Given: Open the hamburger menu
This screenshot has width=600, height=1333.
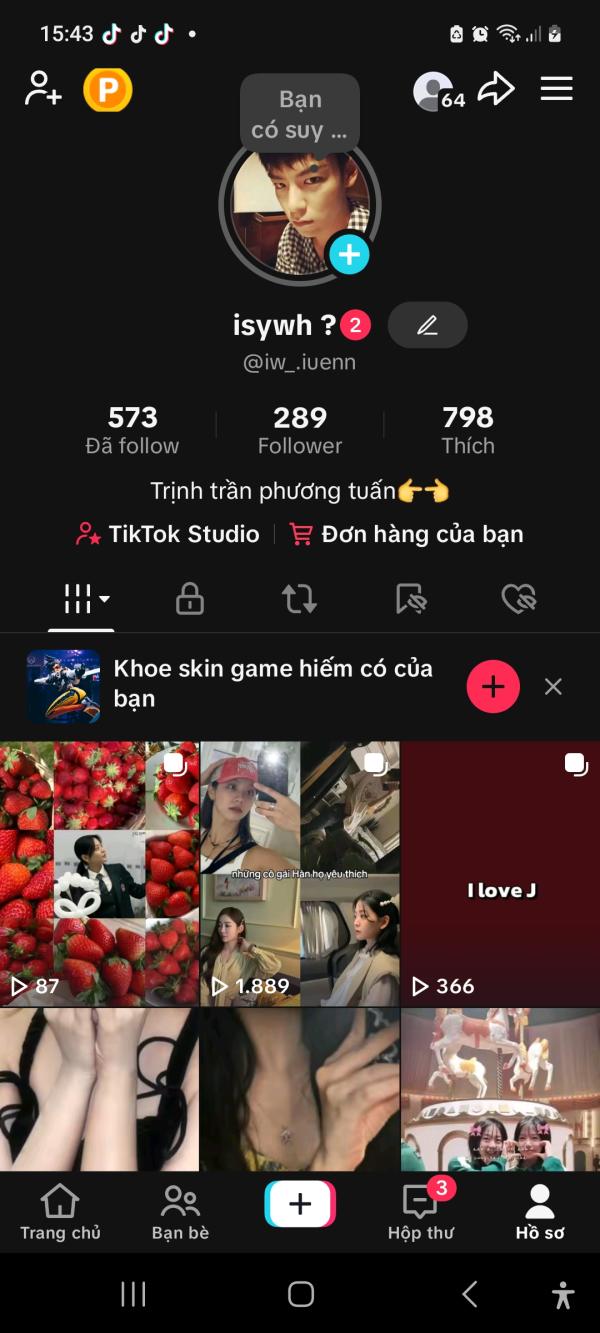Looking at the screenshot, I should (556, 89).
